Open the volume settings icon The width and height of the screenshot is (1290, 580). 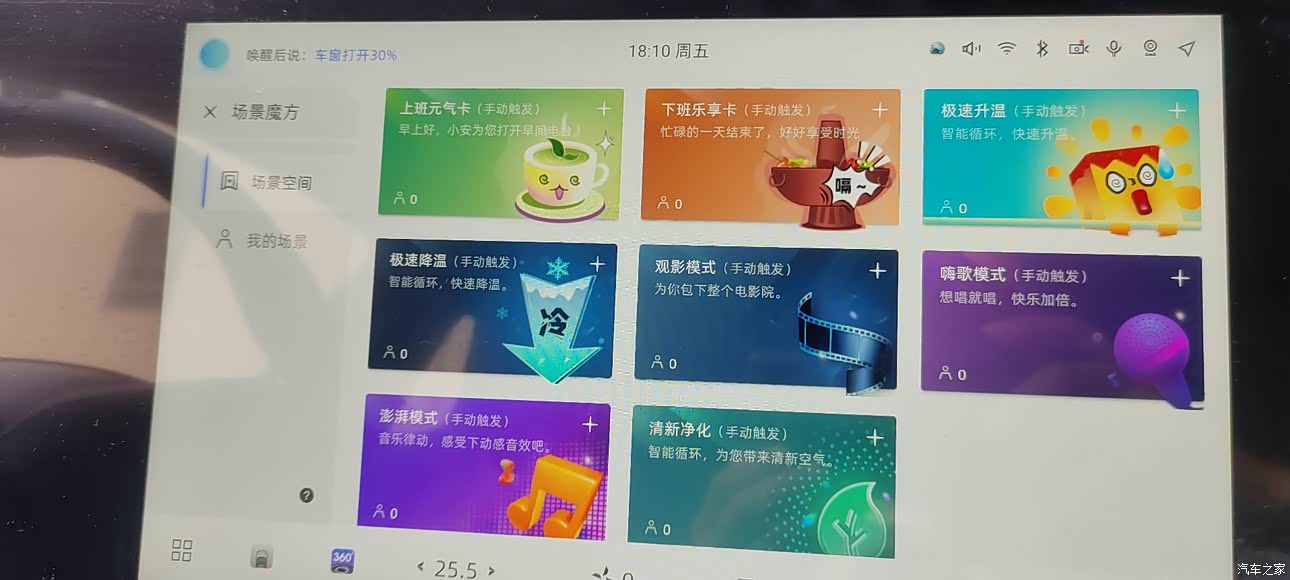pyautogui.click(x=971, y=48)
